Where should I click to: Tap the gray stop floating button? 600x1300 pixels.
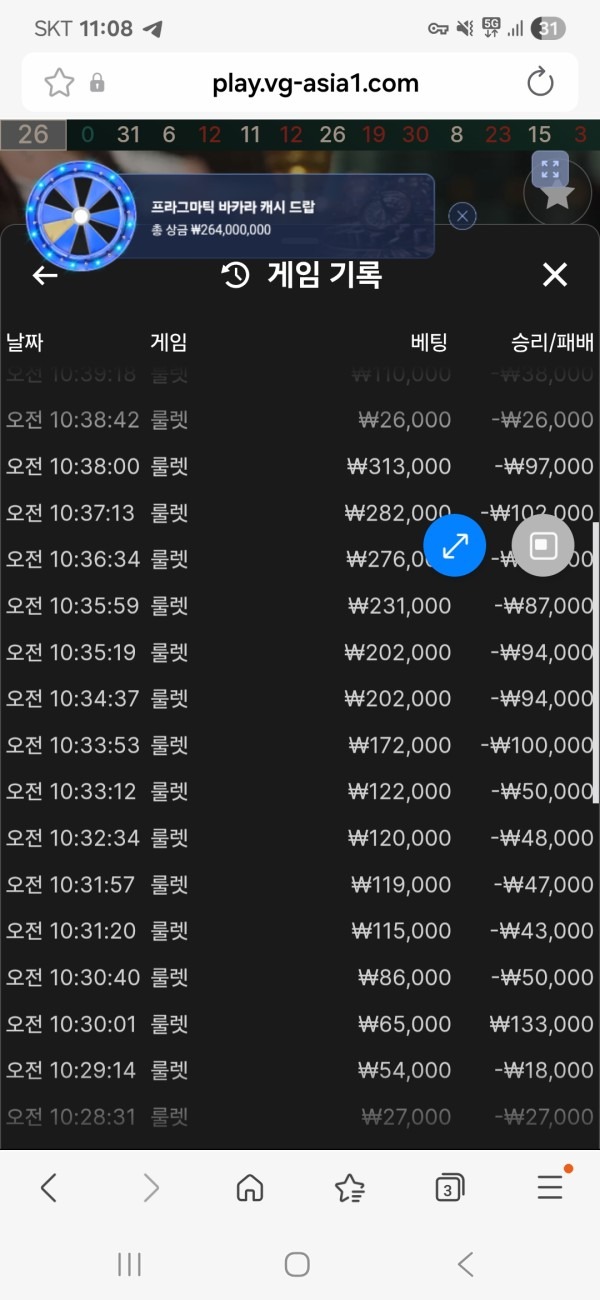click(543, 546)
